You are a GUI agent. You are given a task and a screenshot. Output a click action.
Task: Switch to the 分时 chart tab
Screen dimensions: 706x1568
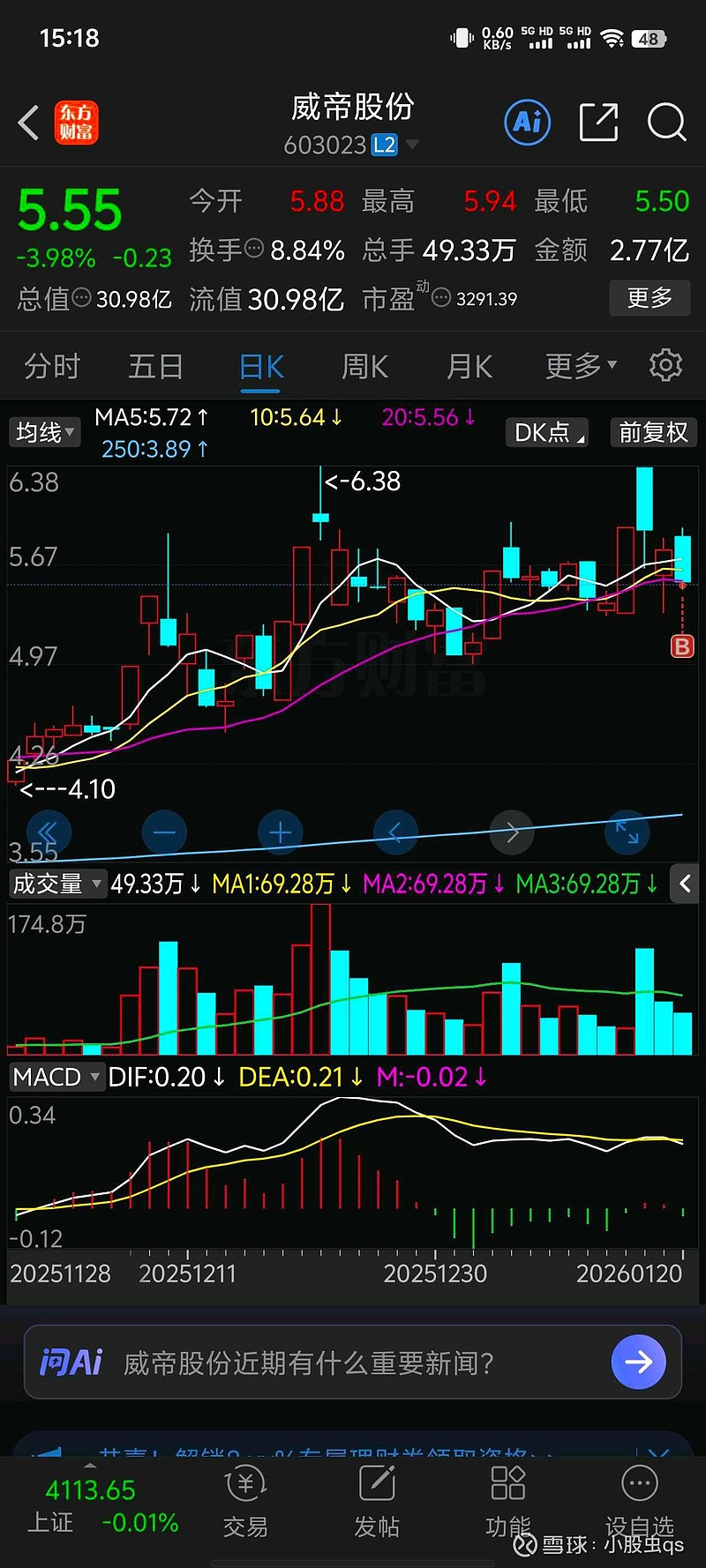(x=52, y=366)
